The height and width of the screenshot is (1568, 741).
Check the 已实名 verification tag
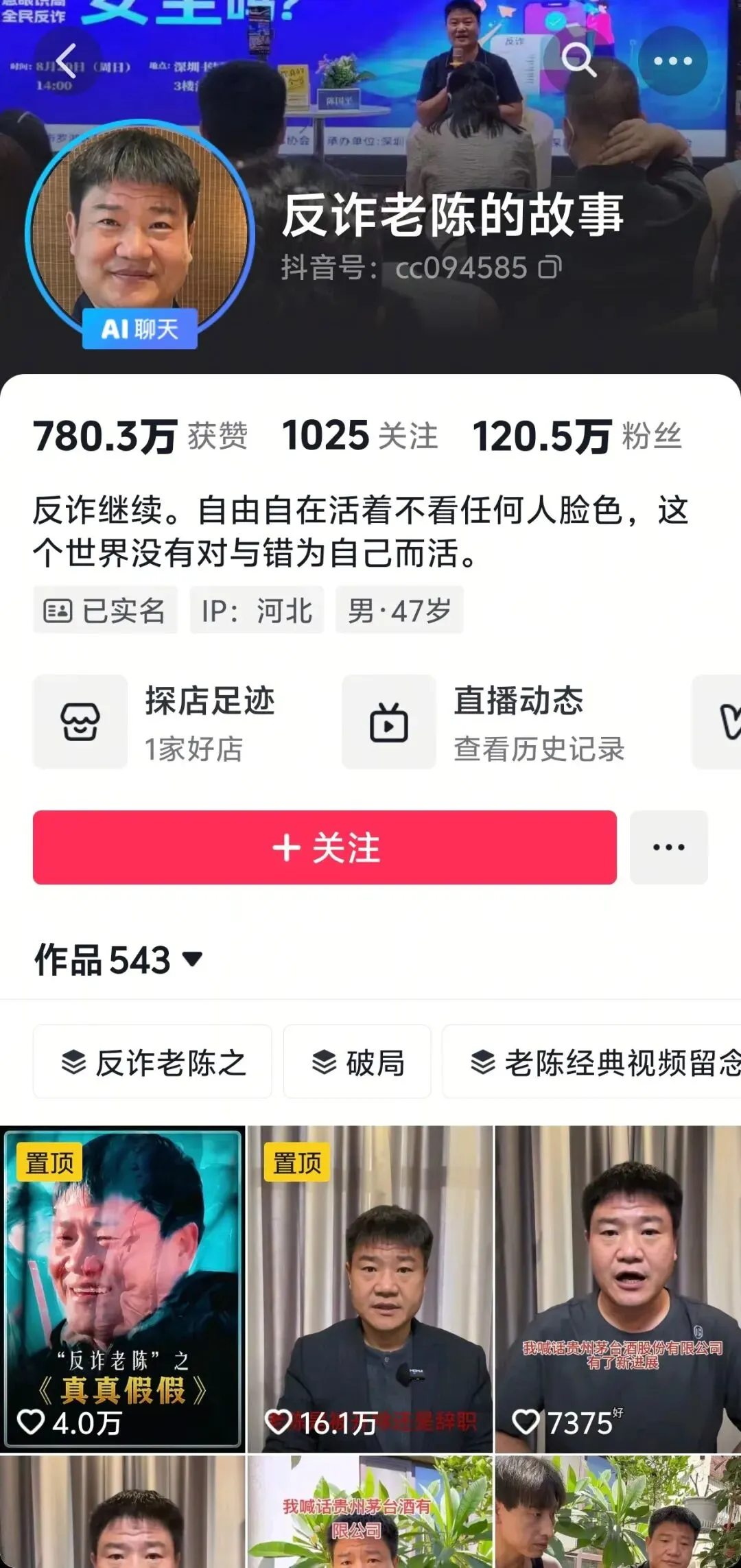pyautogui.click(x=106, y=609)
